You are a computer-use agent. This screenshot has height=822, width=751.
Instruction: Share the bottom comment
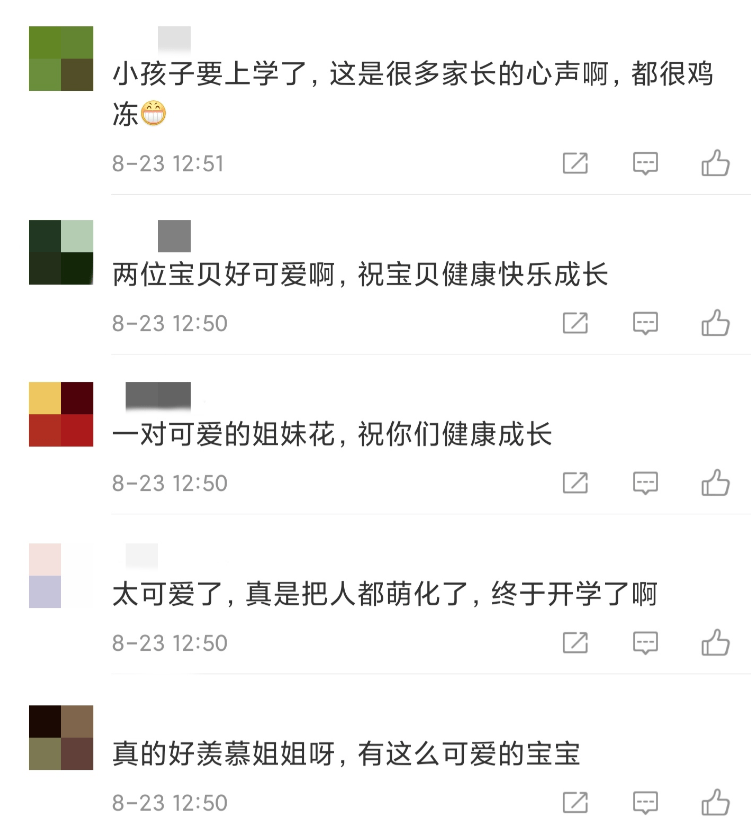click(575, 802)
